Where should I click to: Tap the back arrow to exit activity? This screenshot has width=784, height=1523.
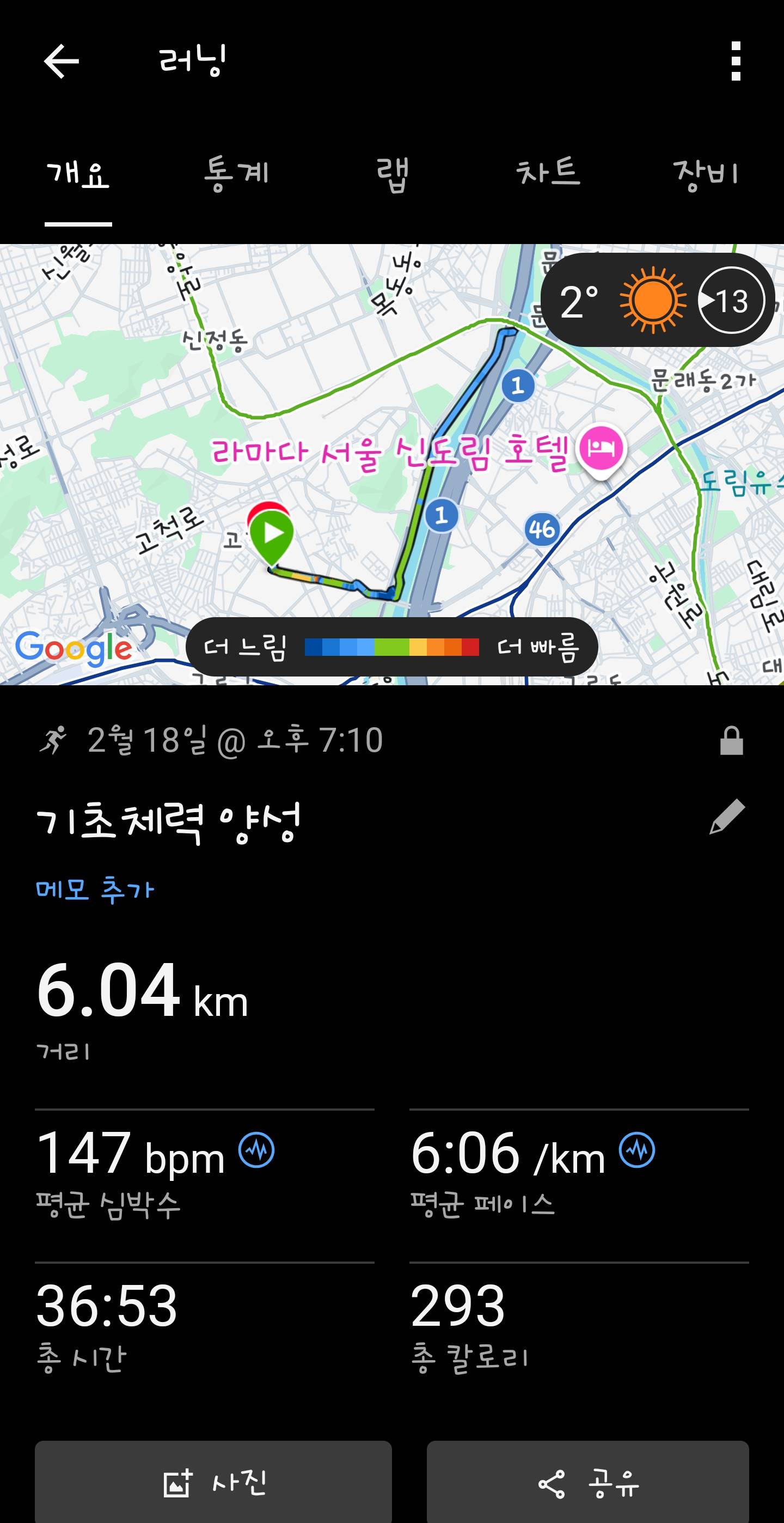point(62,62)
